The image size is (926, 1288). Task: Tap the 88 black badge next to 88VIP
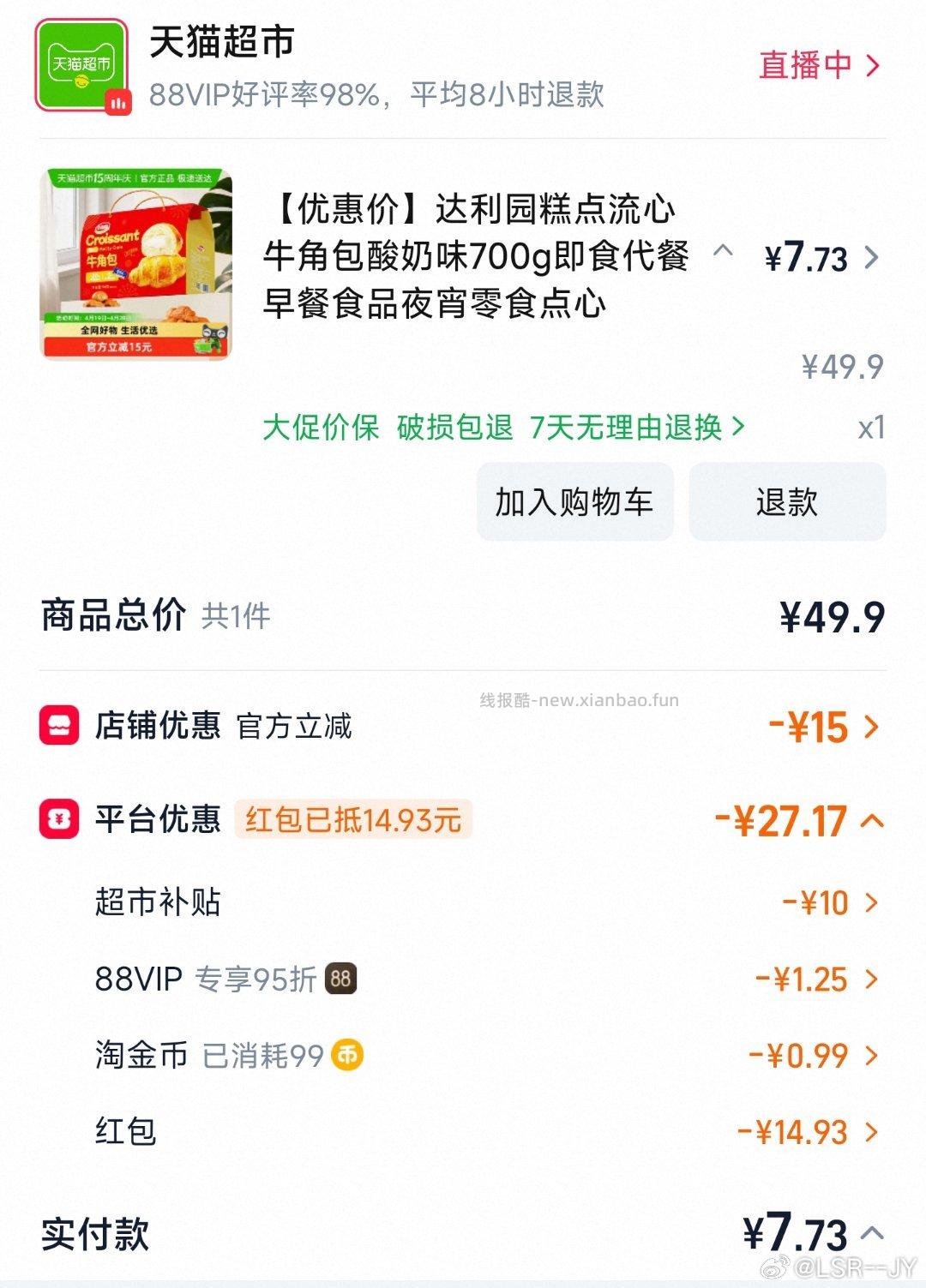341,978
